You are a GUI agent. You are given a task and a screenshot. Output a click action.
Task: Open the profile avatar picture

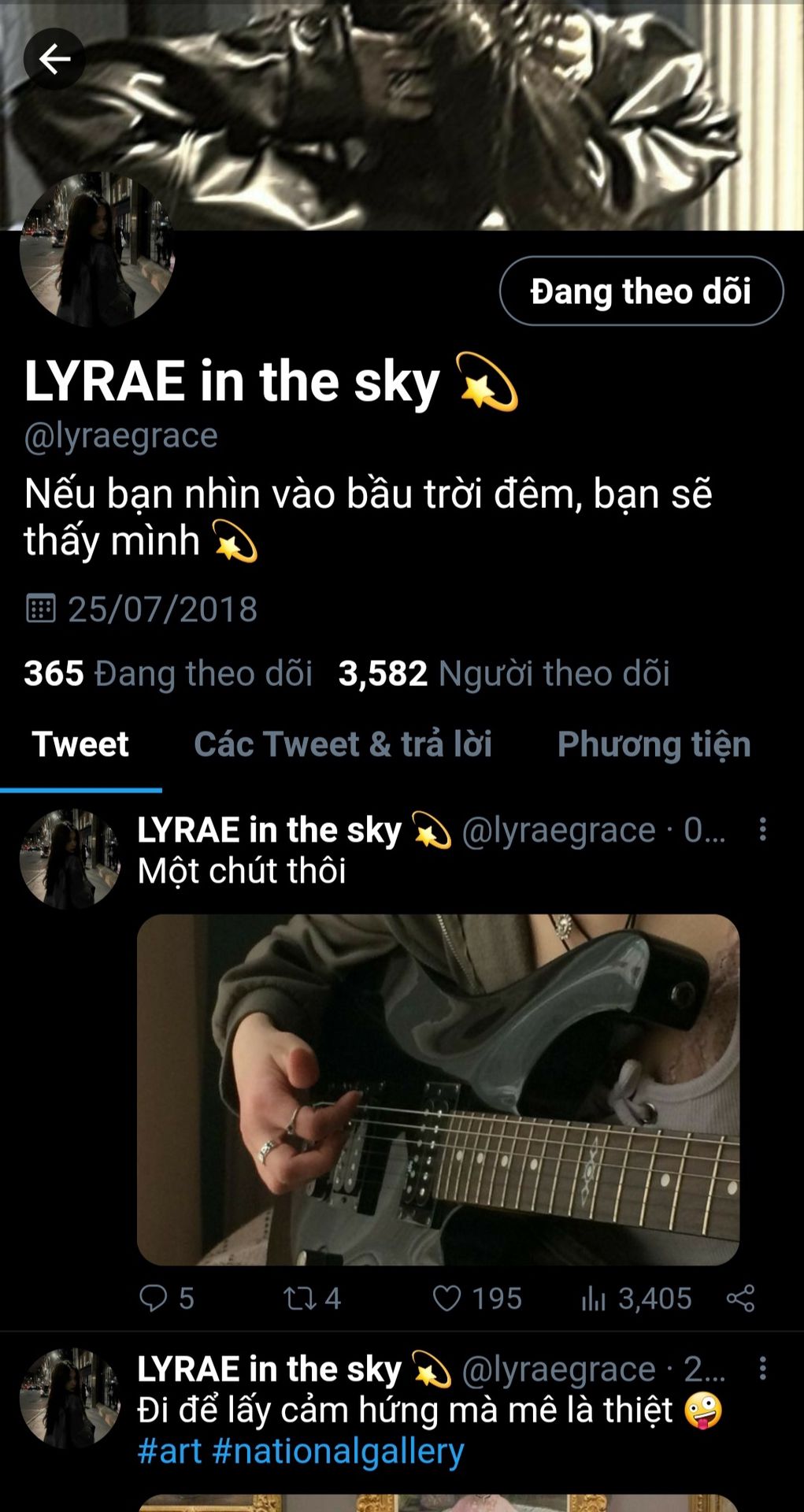97,250
